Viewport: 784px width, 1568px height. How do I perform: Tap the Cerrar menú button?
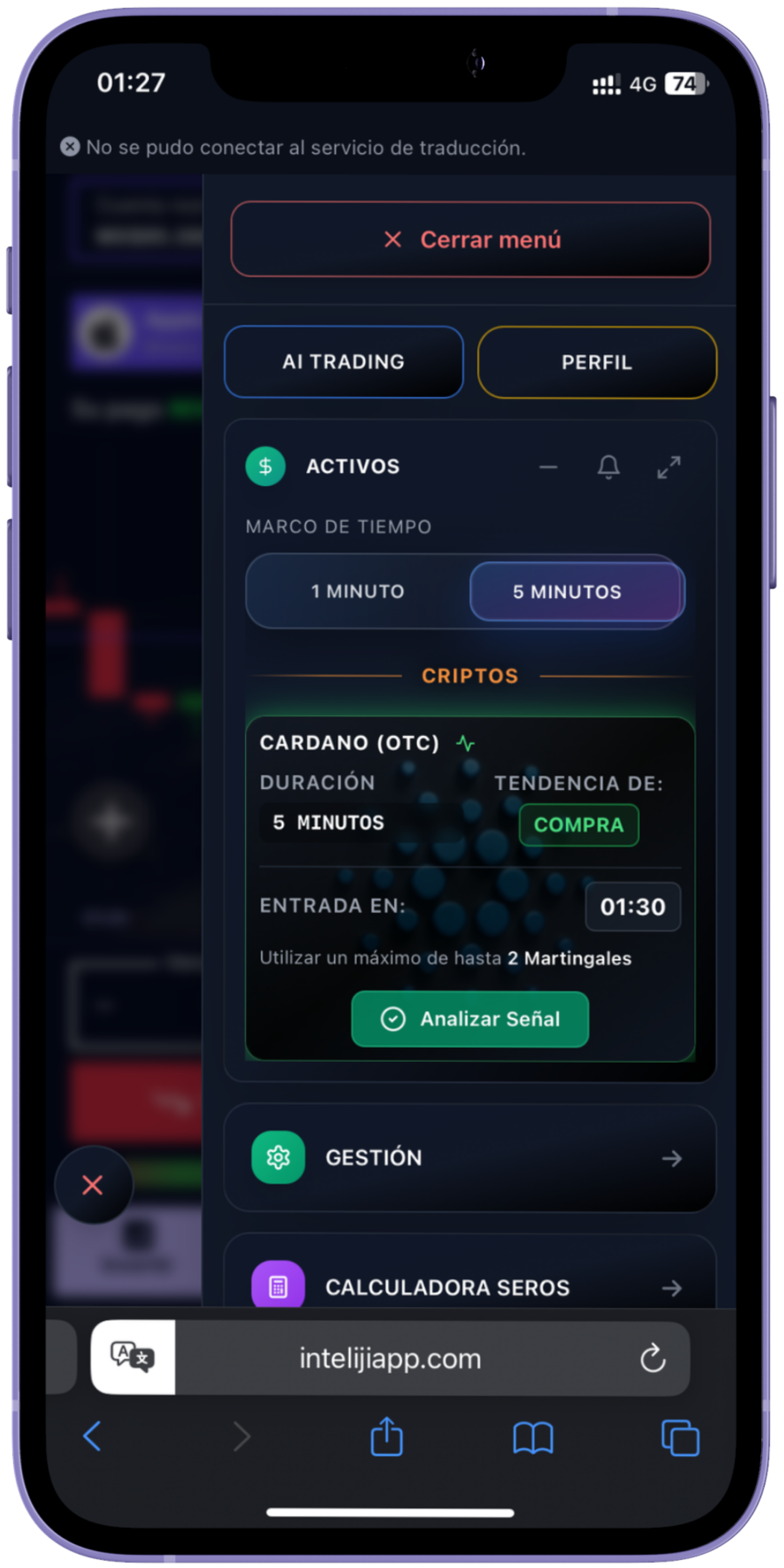[470, 239]
